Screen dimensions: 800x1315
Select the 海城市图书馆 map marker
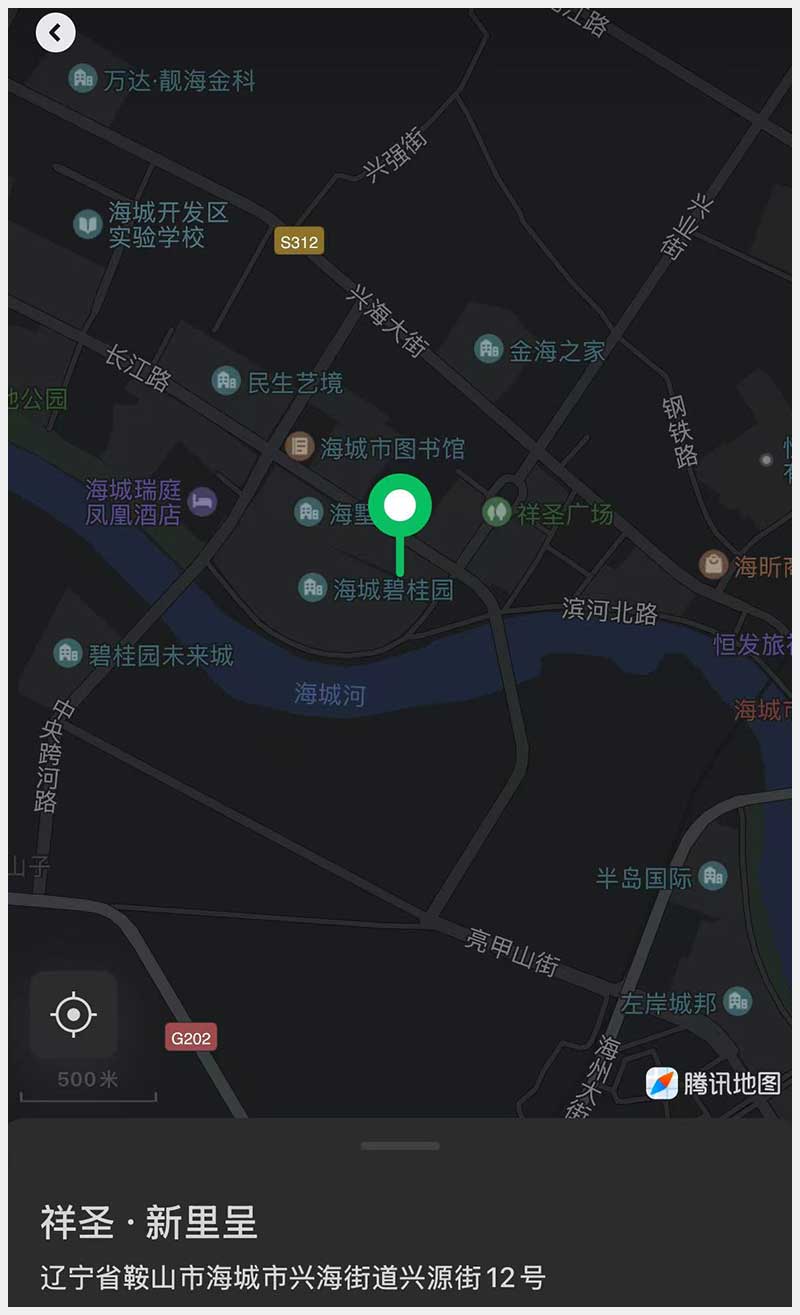click(x=300, y=447)
